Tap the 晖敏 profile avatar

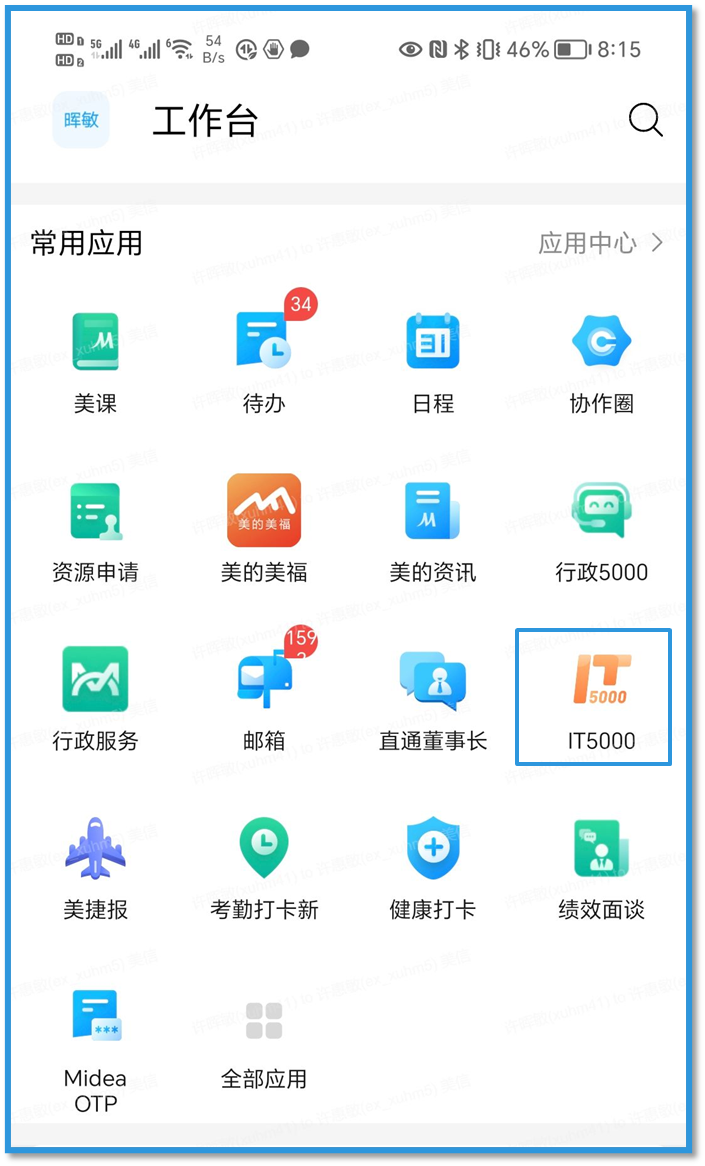point(81,120)
